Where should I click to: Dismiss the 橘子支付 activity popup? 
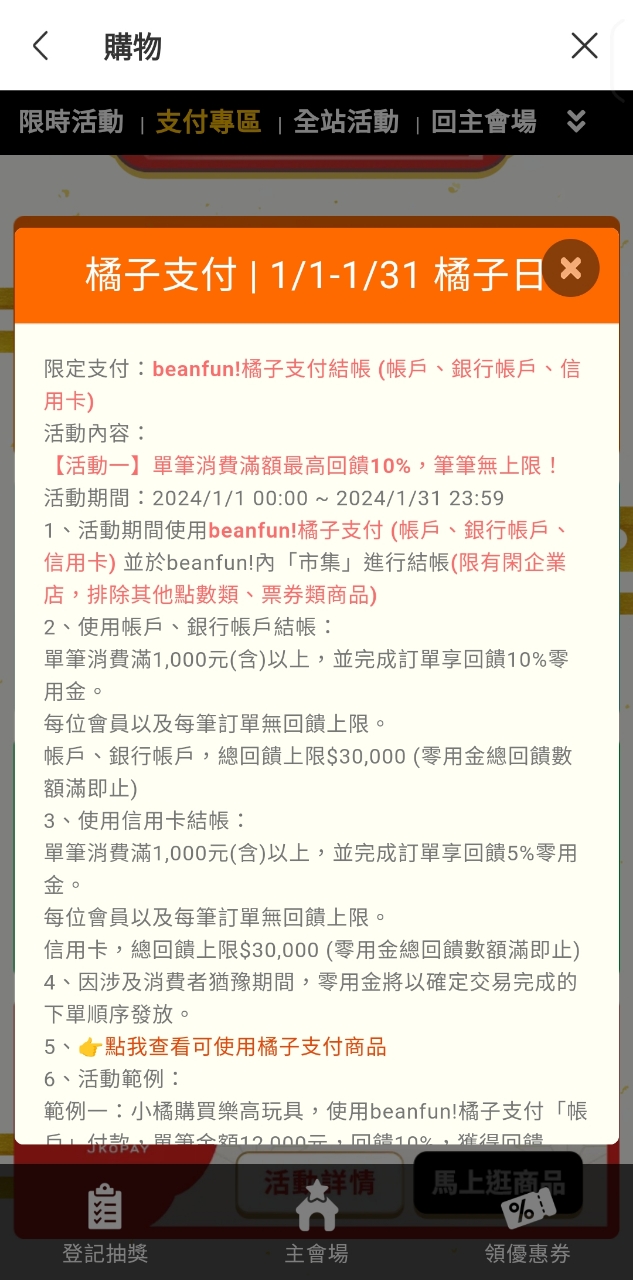tap(571, 268)
